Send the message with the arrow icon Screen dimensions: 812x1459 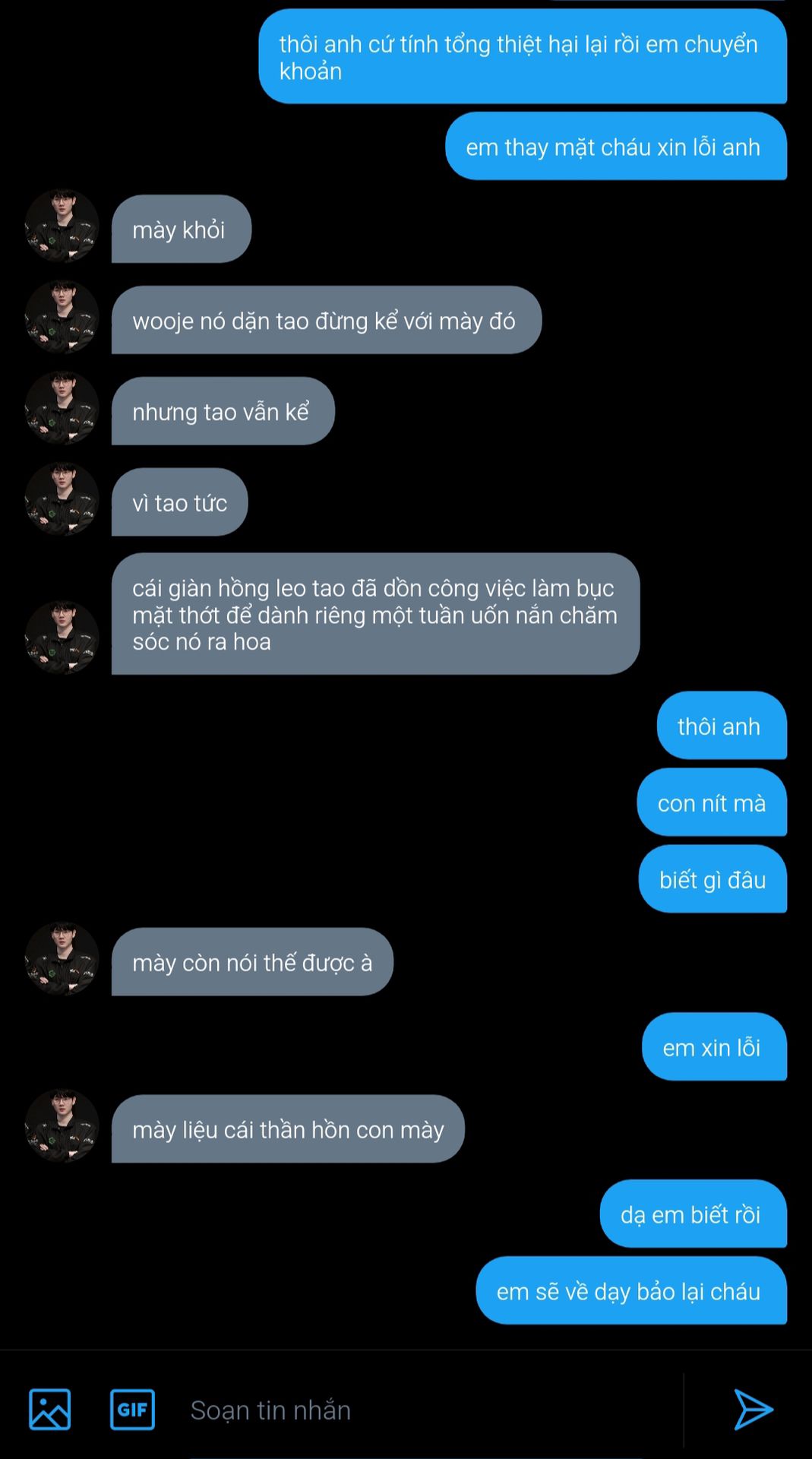click(752, 1410)
